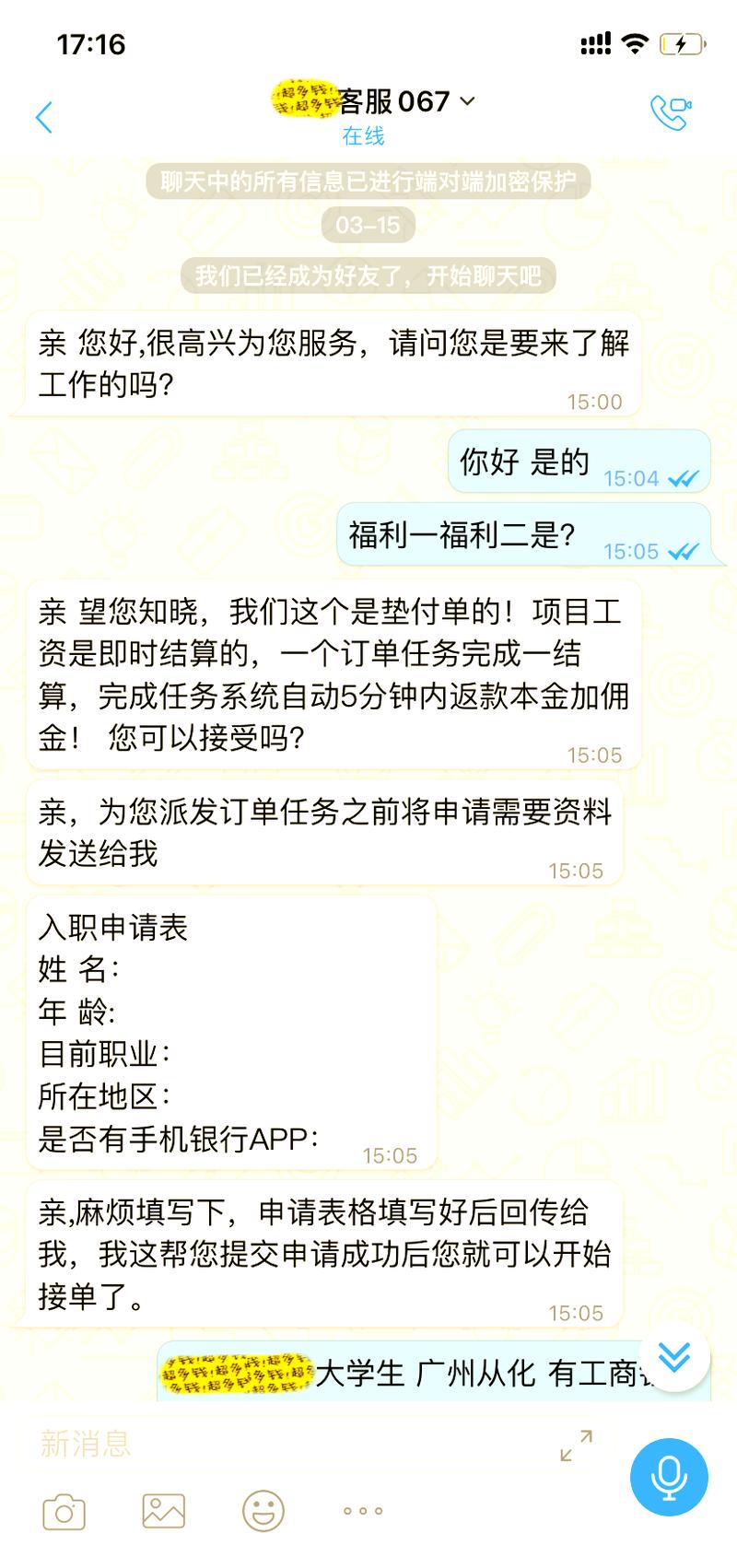
Task: Open the camera to take a photo
Action: pyautogui.click(x=64, y=1512)
